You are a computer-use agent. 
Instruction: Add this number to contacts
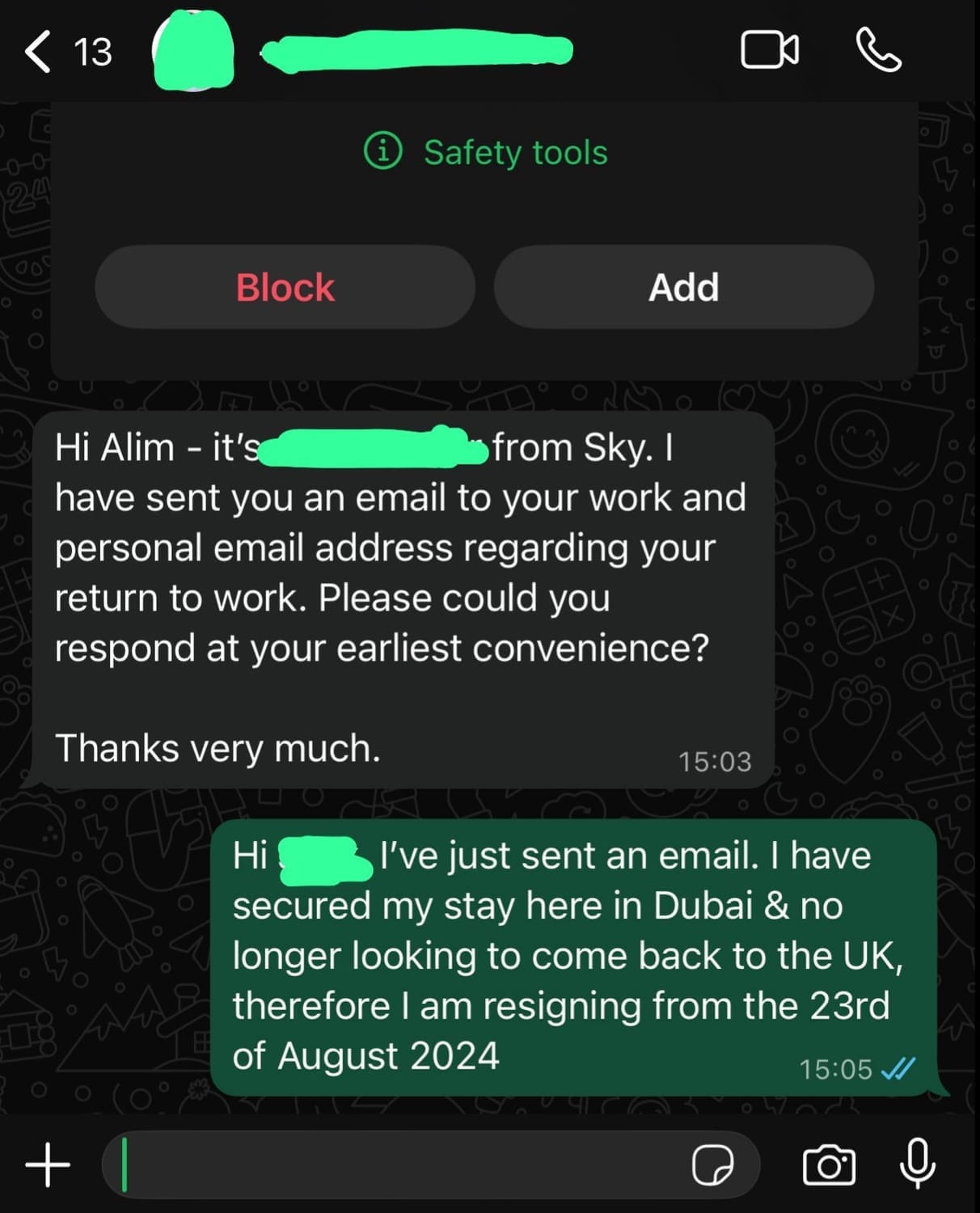(x=683, y=287)
